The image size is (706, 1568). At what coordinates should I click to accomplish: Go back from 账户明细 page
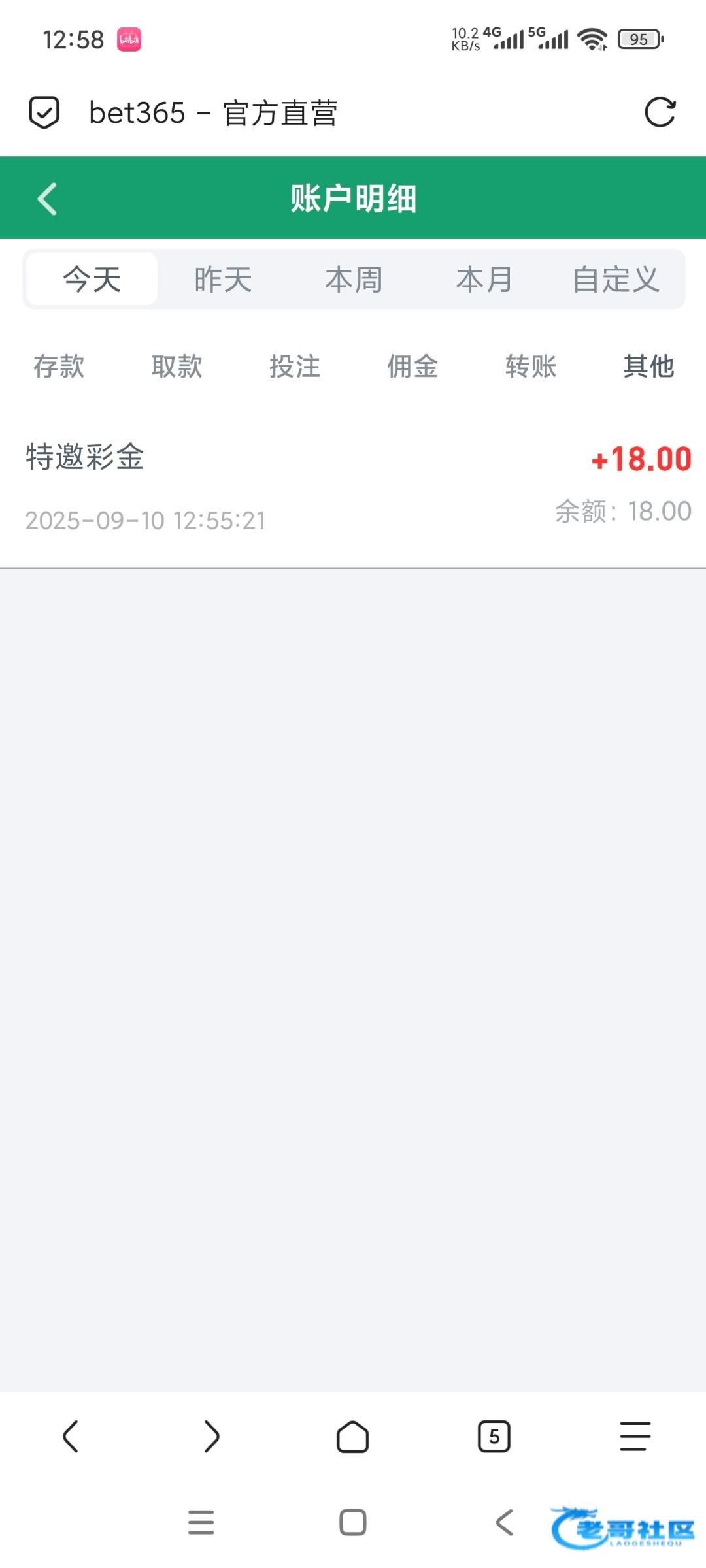pyautogui.click(x=47, y=199)
